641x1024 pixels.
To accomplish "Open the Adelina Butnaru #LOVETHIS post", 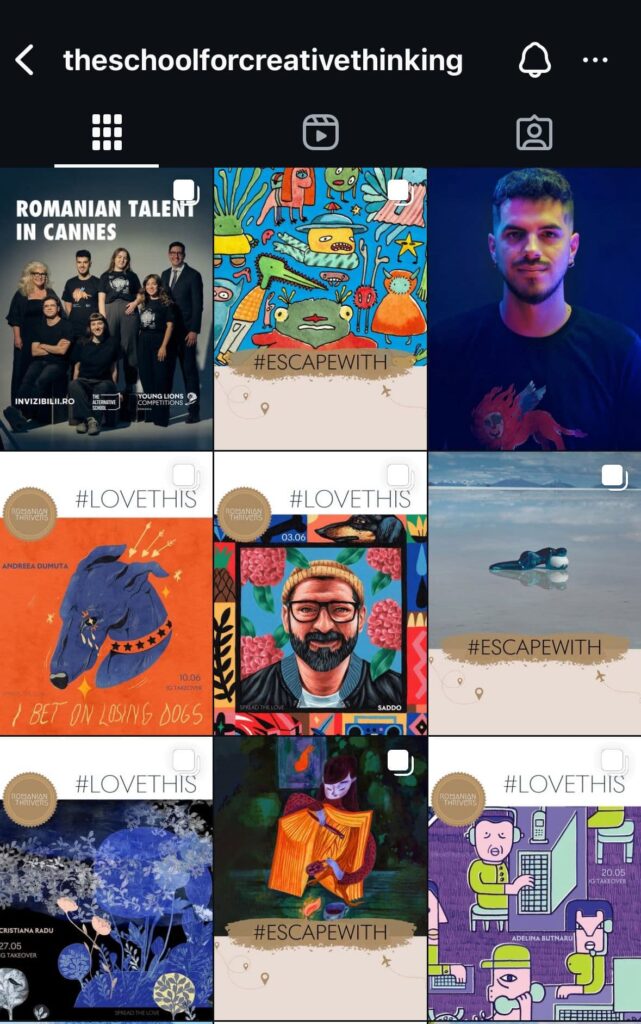I will (x=535, y=880).
